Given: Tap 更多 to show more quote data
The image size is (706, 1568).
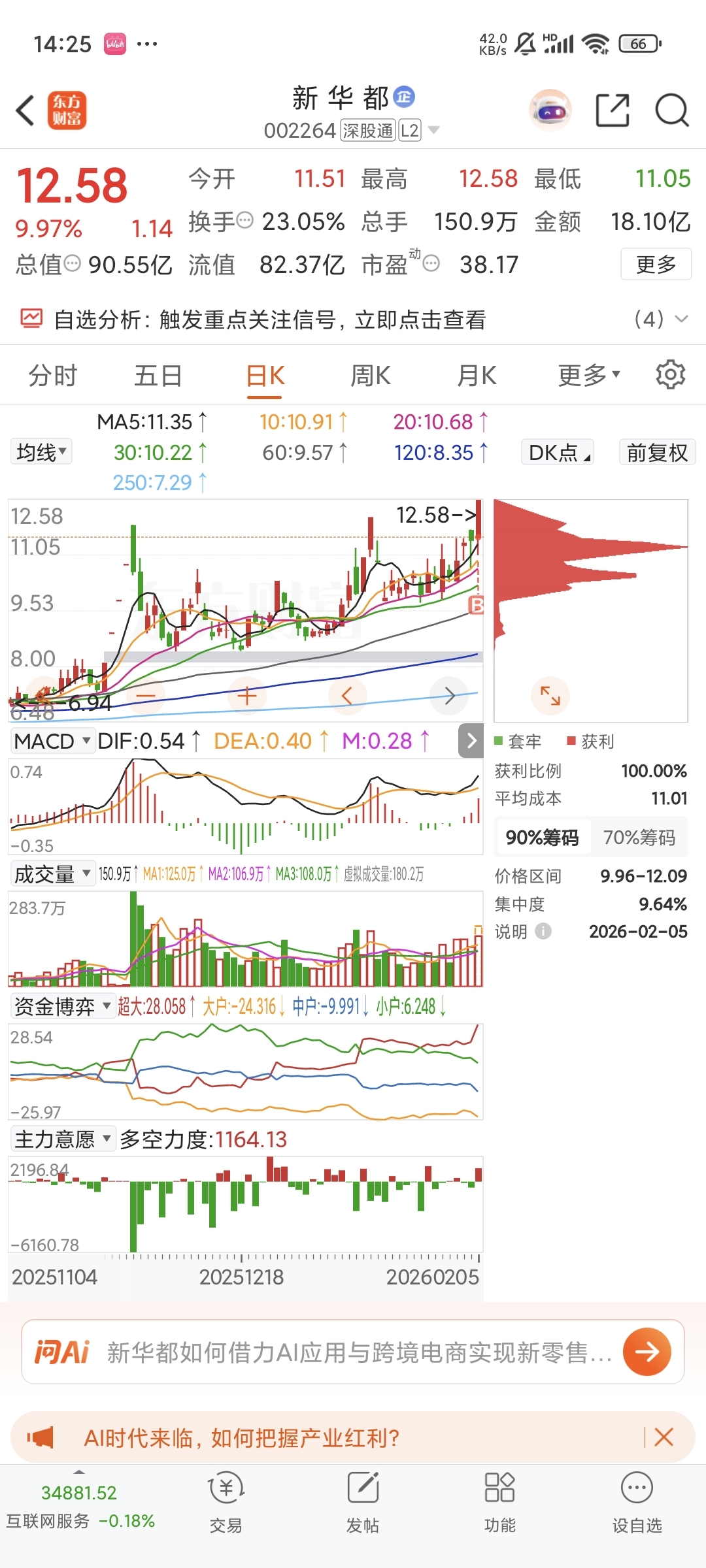Looking at the screenshot, I should click(655, 264).
